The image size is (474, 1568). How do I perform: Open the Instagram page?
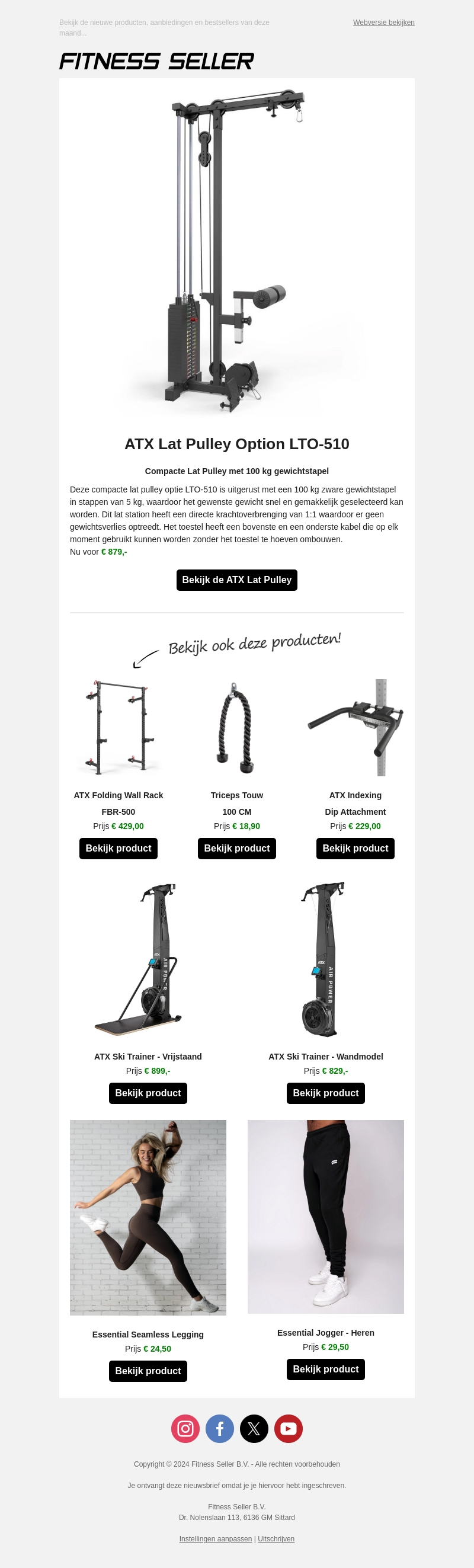(x=185, y=1429)
